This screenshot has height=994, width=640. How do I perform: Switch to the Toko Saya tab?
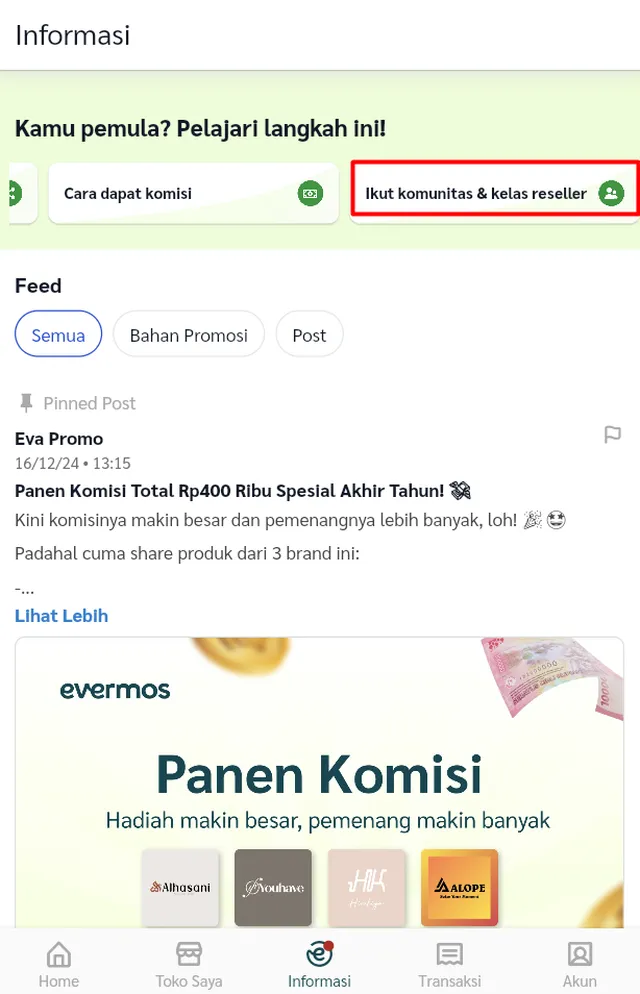point(189,963)
